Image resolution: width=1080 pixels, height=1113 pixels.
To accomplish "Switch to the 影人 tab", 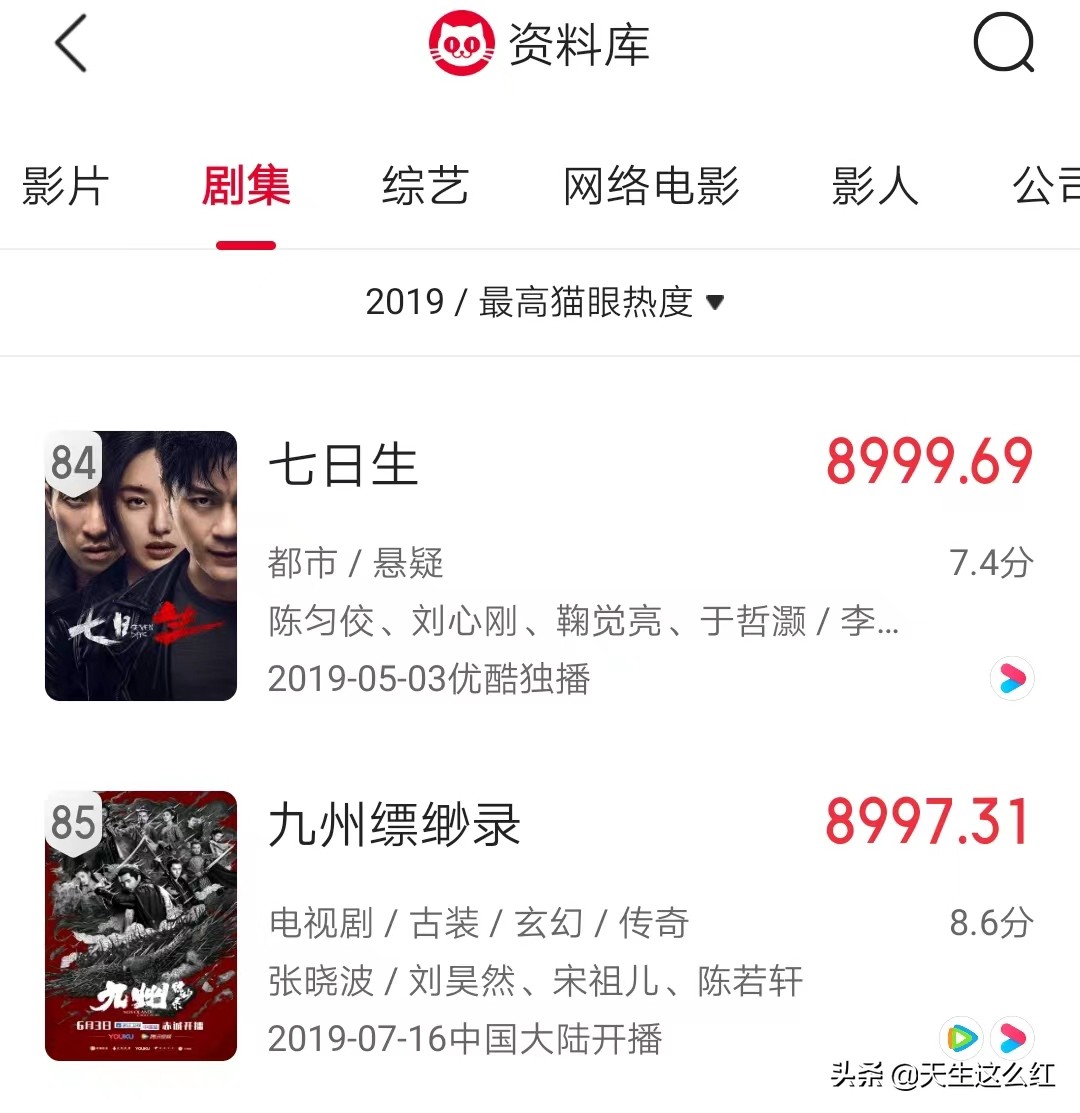I will coord(874,188).
